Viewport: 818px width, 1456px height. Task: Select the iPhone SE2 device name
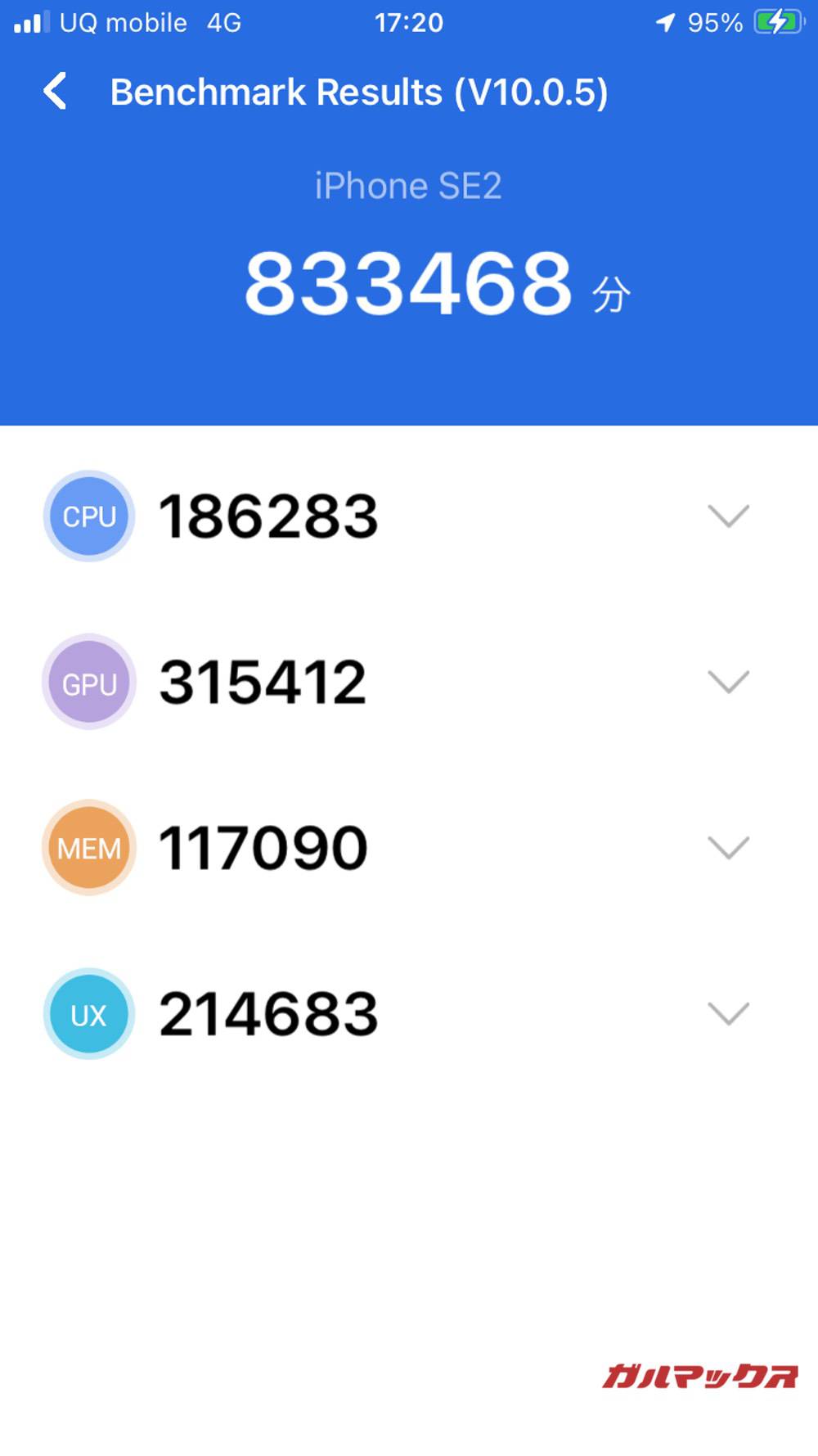coord(409,185)
